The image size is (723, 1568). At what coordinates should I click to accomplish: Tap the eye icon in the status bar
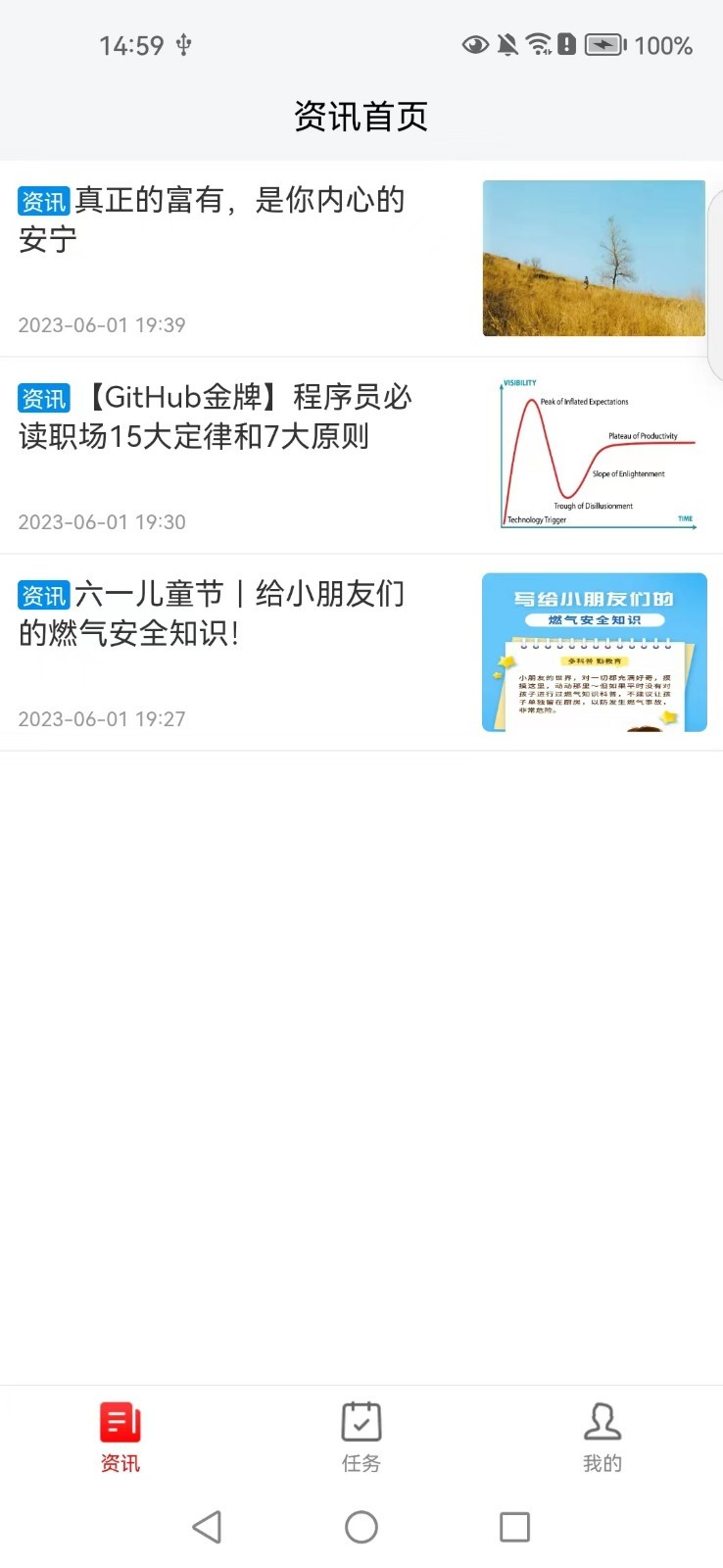(x=474, y=45)
